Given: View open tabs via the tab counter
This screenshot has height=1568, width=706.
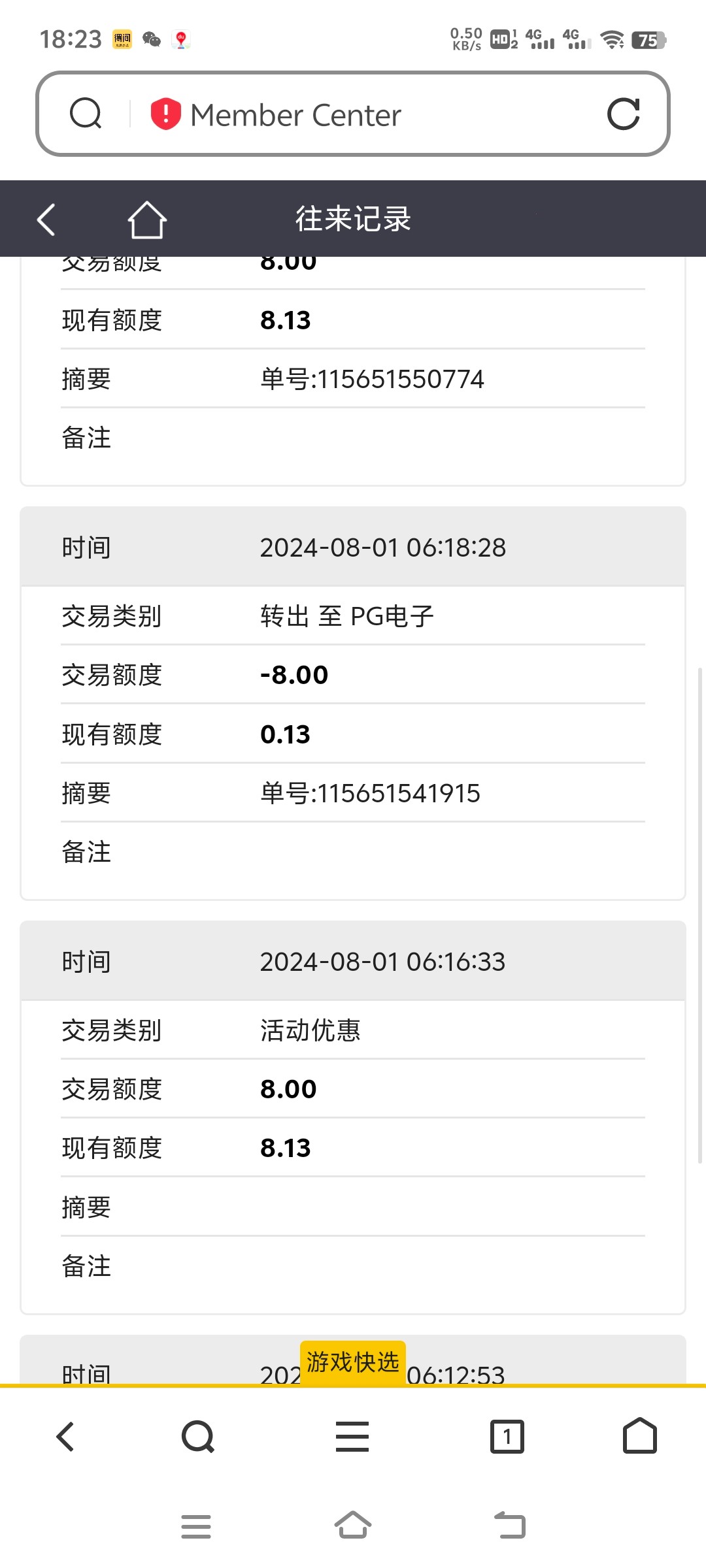Looking at the screenshot, I should tap(507, 1437).
